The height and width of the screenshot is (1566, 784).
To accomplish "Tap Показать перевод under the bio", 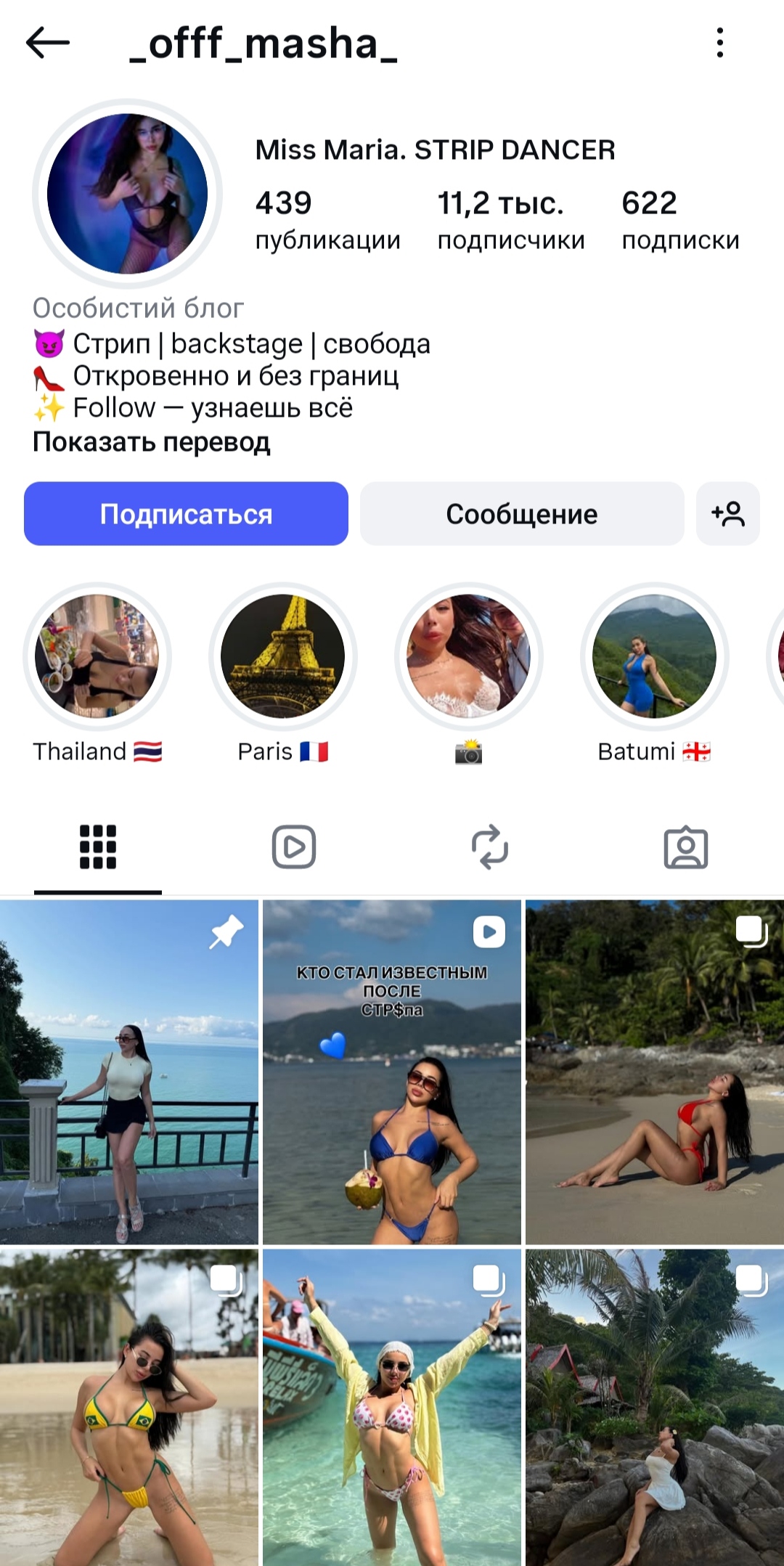I will pos(152,441).
